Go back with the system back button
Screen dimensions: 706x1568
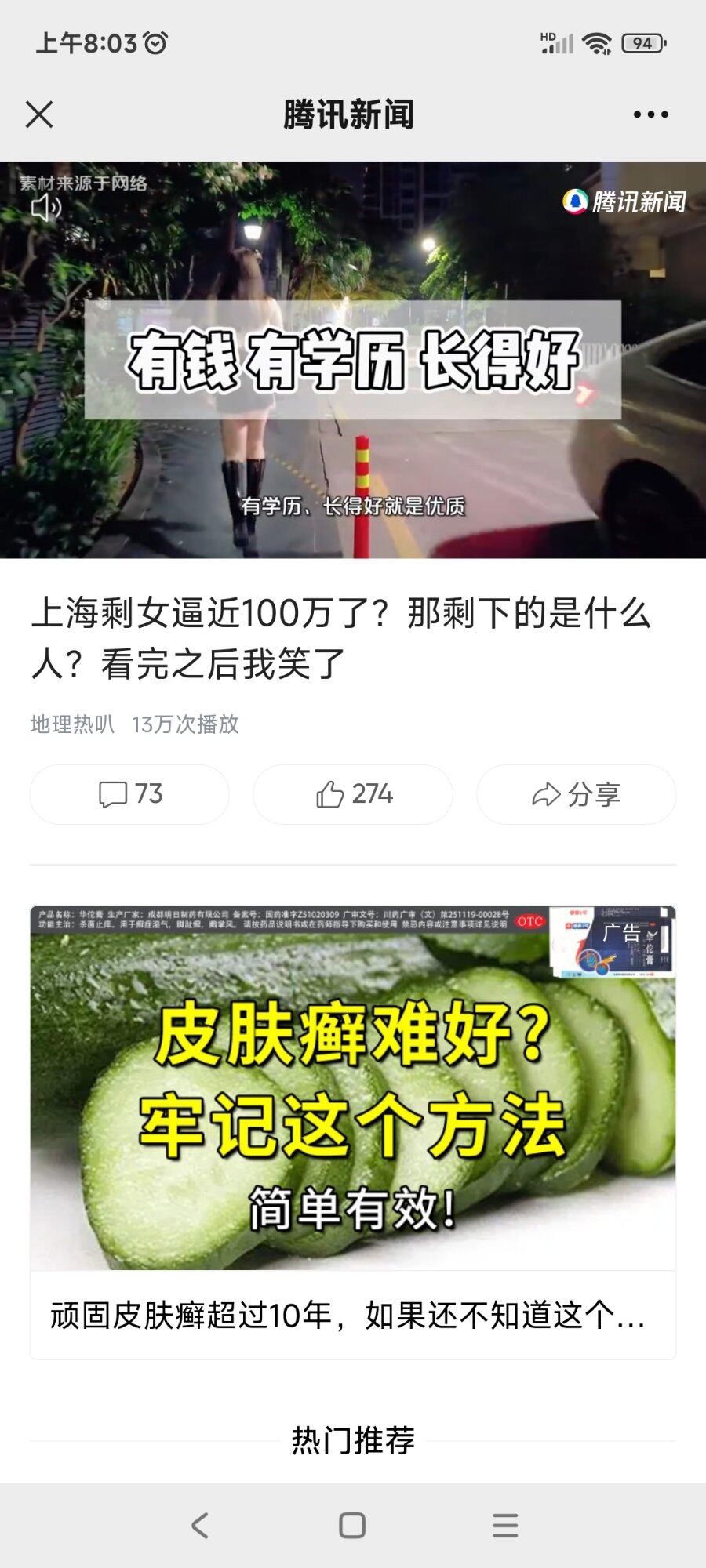200,1525
